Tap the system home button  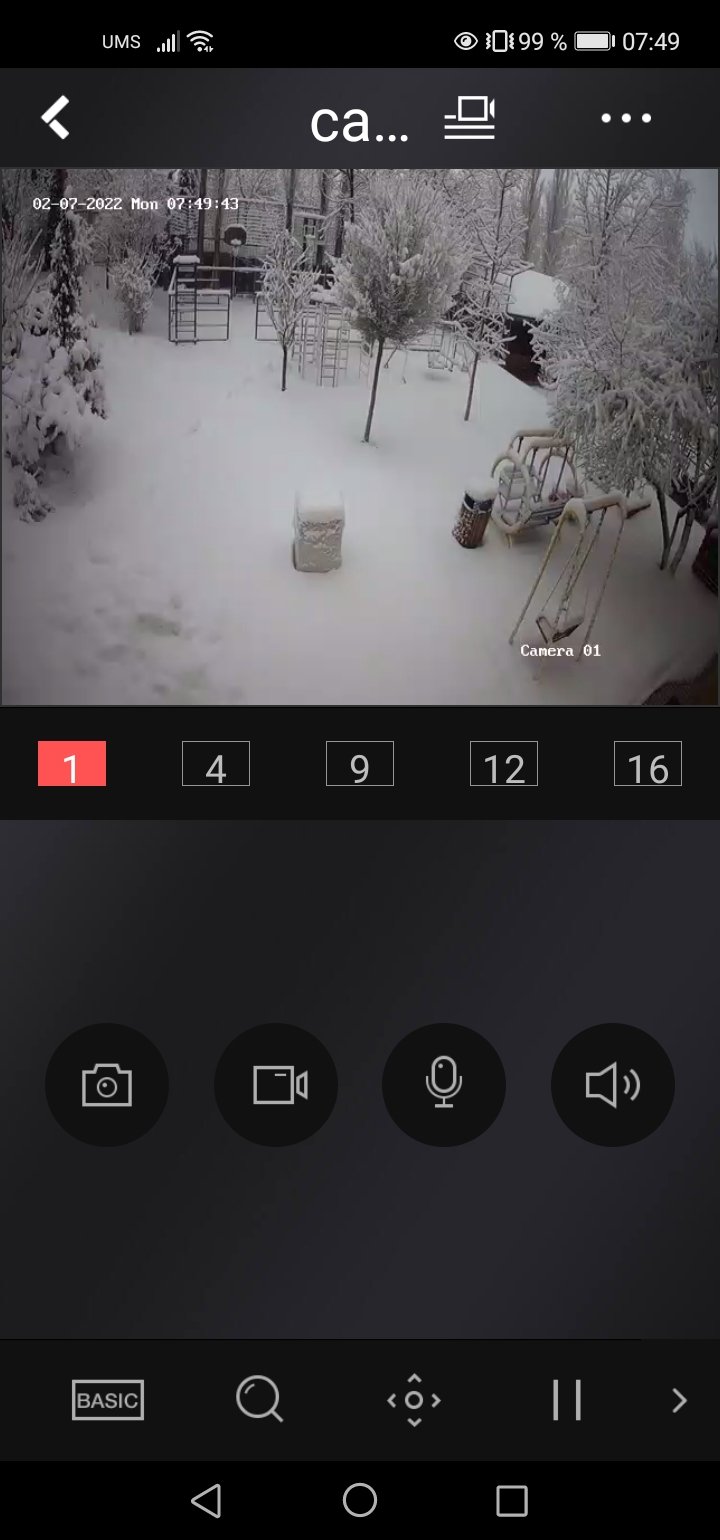(360, 1500)
